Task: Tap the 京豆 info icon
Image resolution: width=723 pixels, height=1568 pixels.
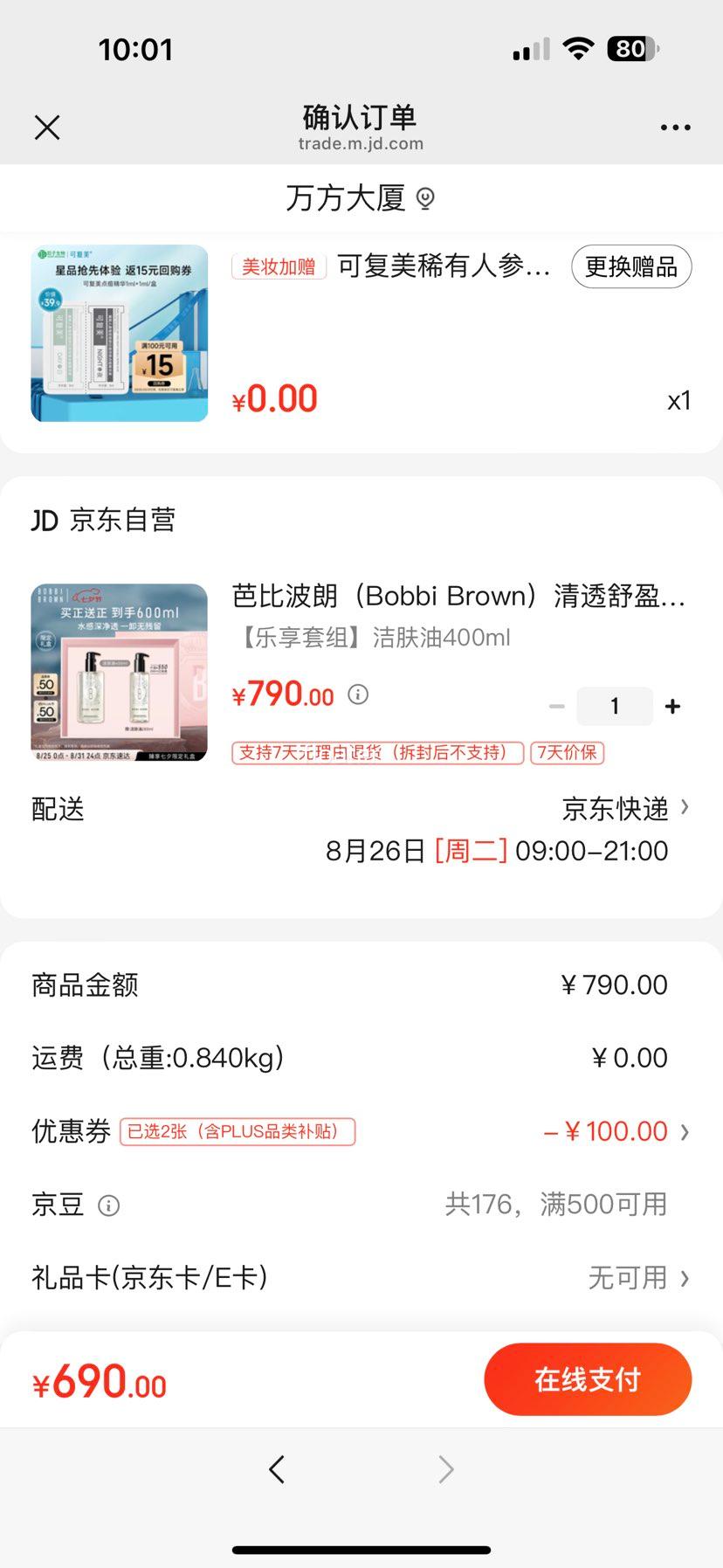Action: 107,1205
